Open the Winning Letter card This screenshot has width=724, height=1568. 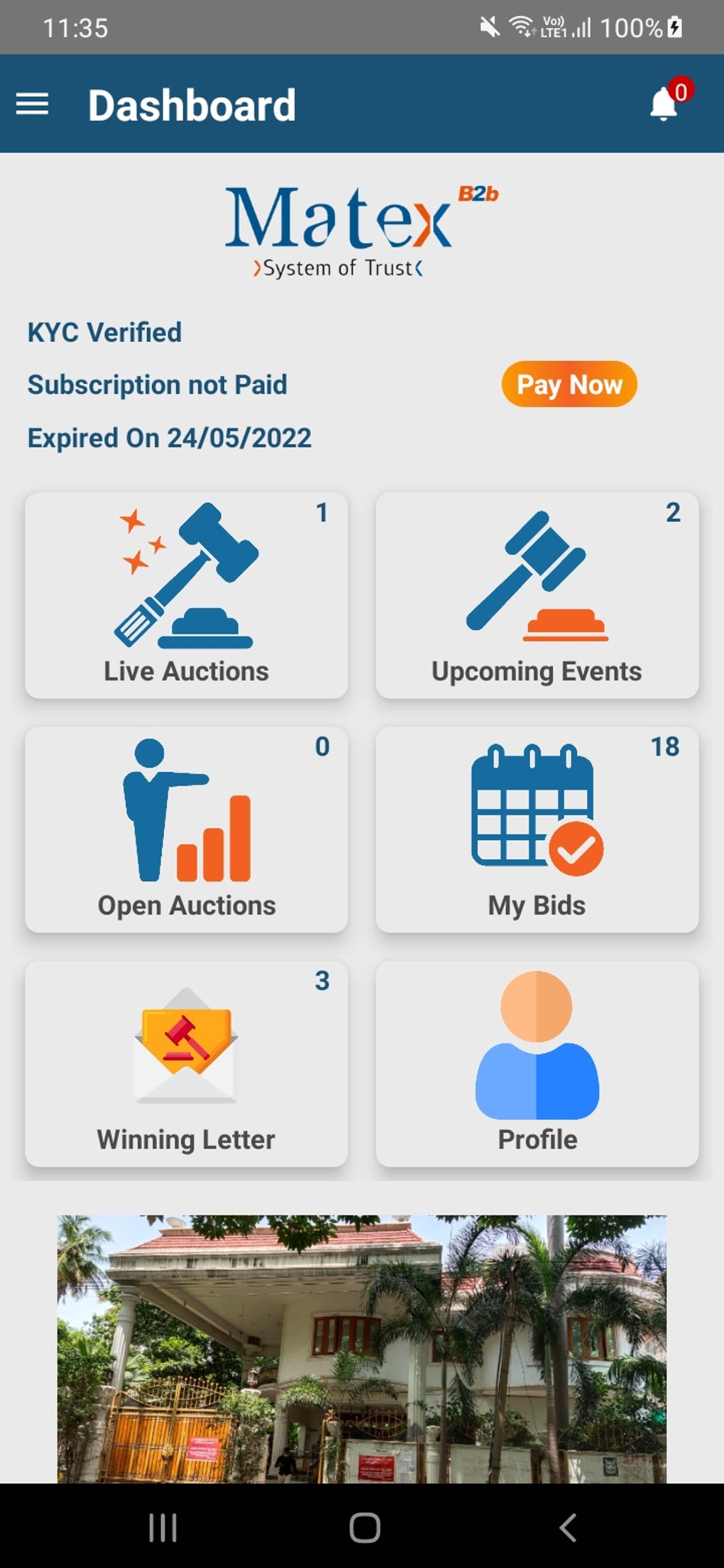[x=187, y=1064]
